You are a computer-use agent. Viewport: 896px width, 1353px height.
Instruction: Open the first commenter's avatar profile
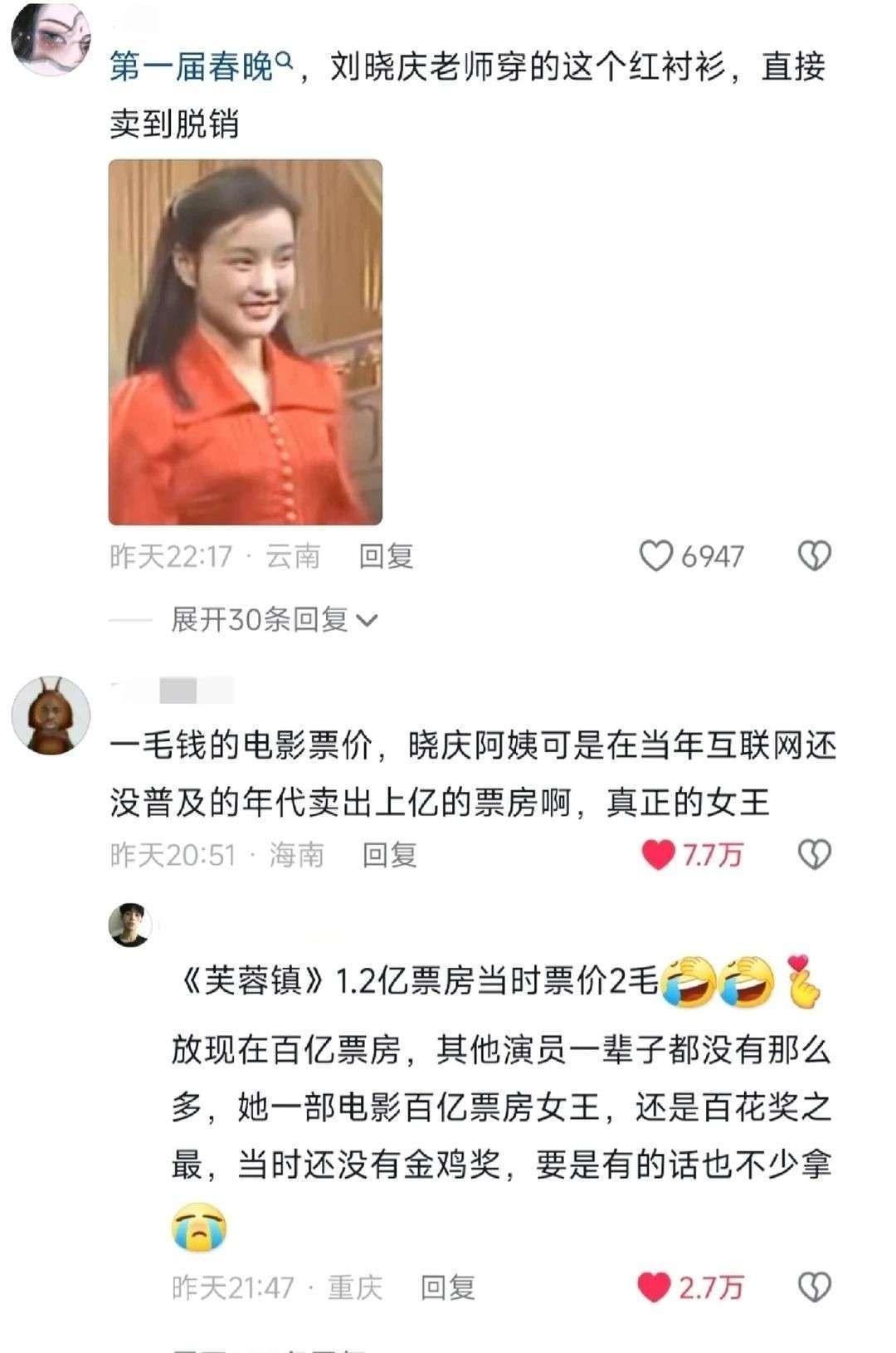pyautogui.click(x=51, y=39)
